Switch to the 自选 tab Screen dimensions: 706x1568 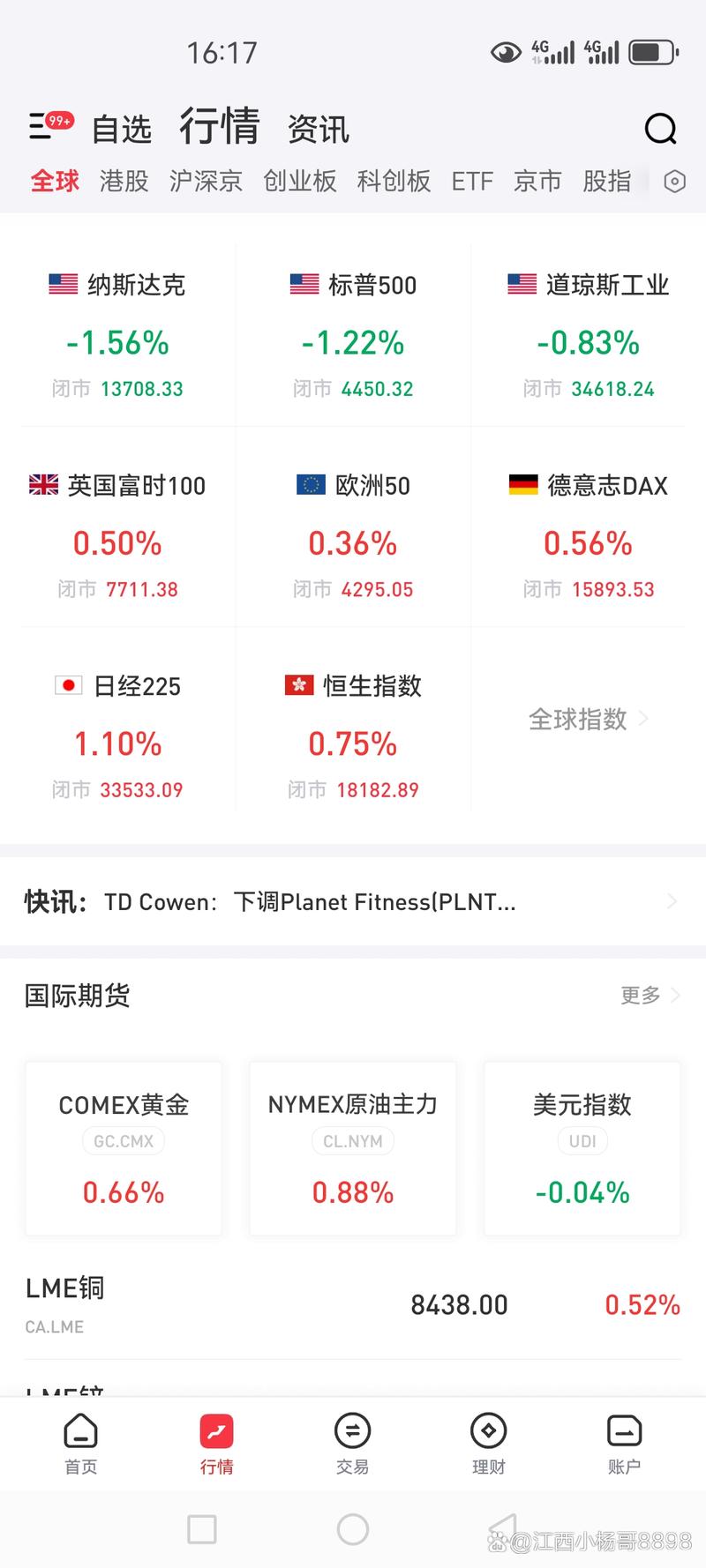coord(122,130)
